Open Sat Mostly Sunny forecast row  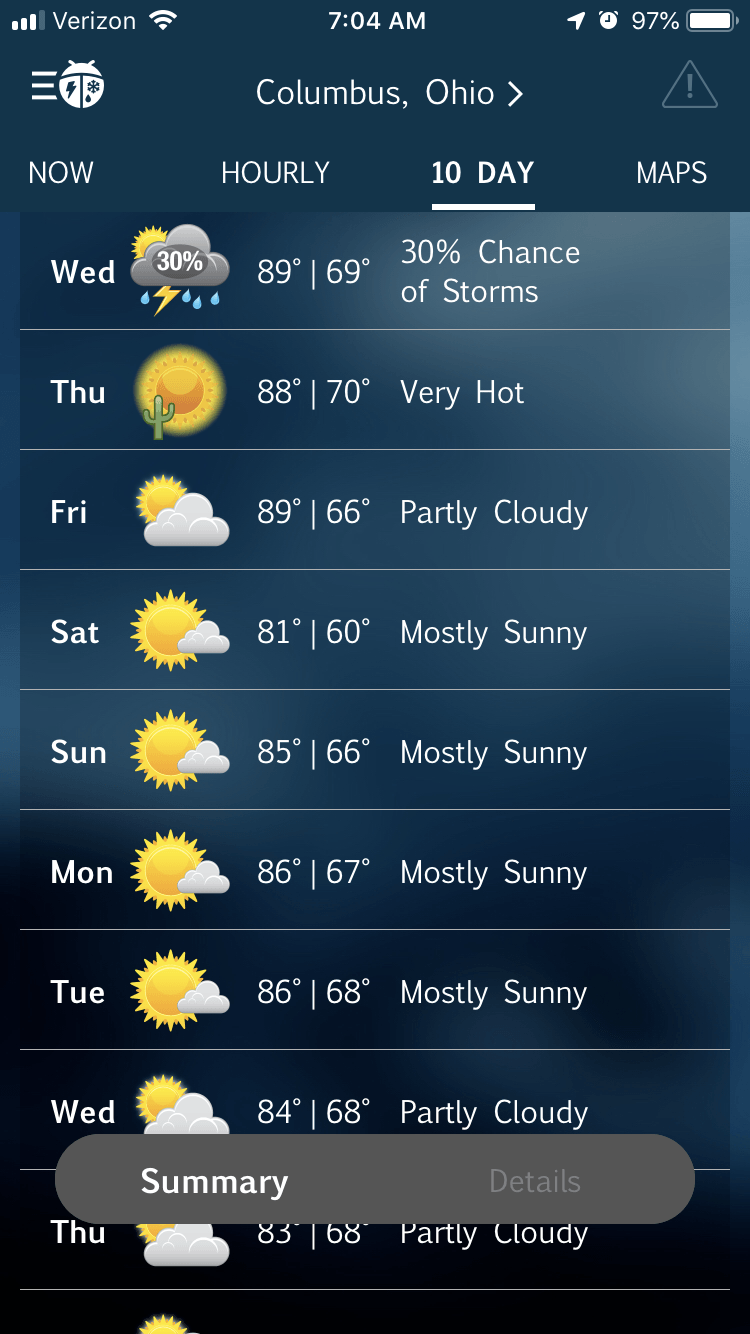coord(375,631)
